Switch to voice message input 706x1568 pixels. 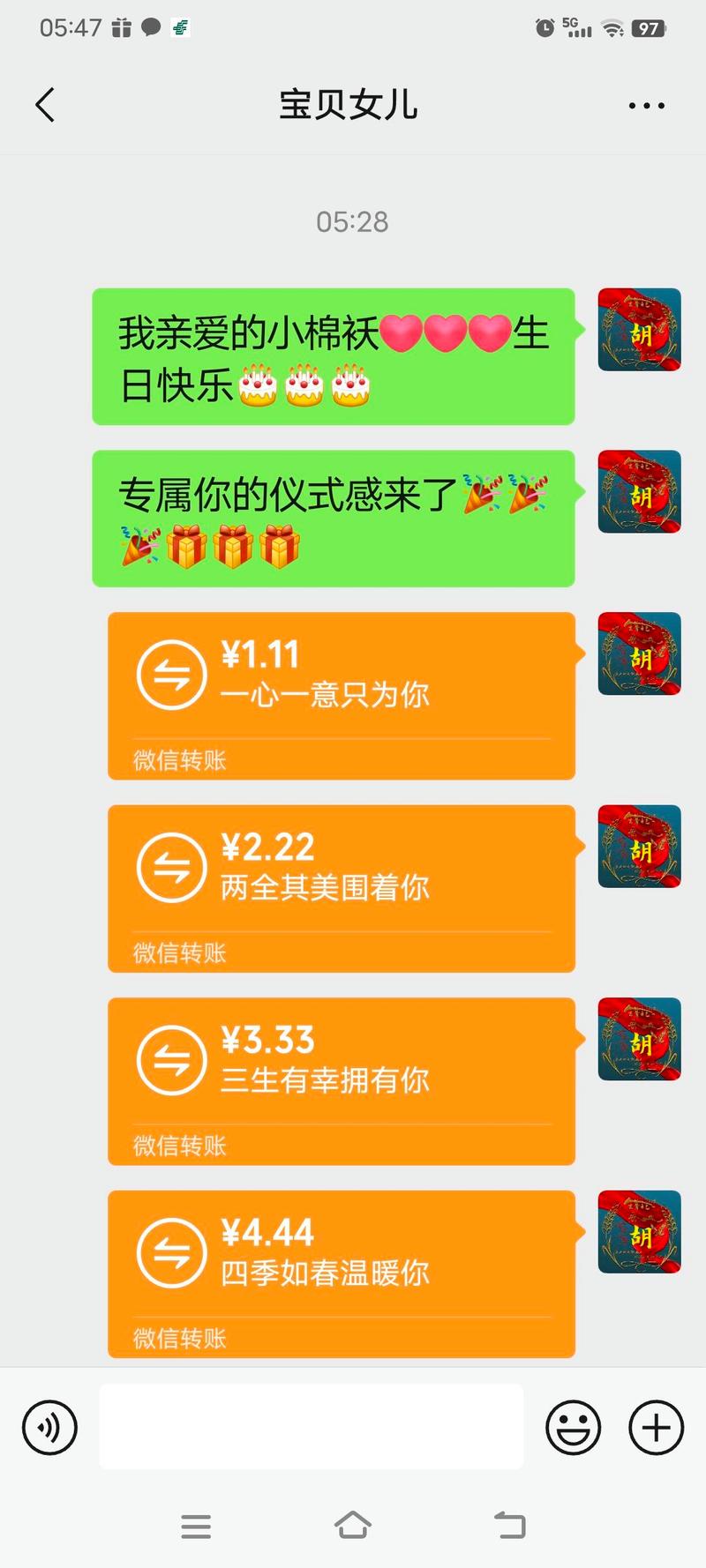(x=50, y=1427)
